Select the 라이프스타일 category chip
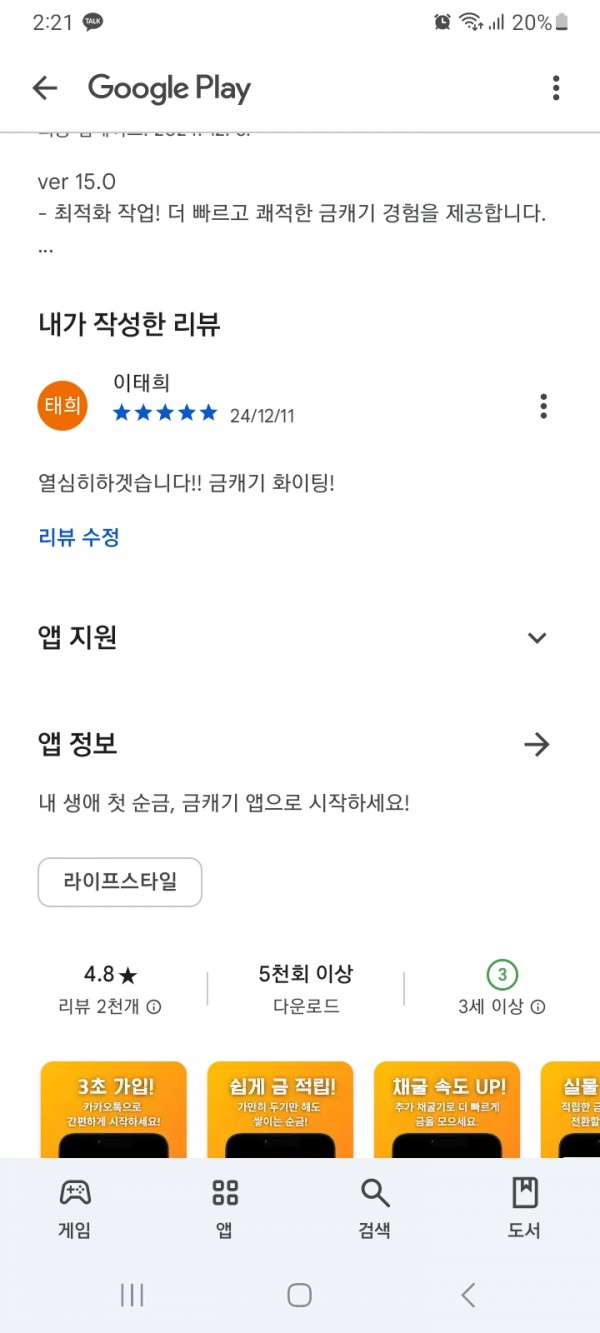The width and height of the screenshot is (600, 1333). (x=120, y=881)
